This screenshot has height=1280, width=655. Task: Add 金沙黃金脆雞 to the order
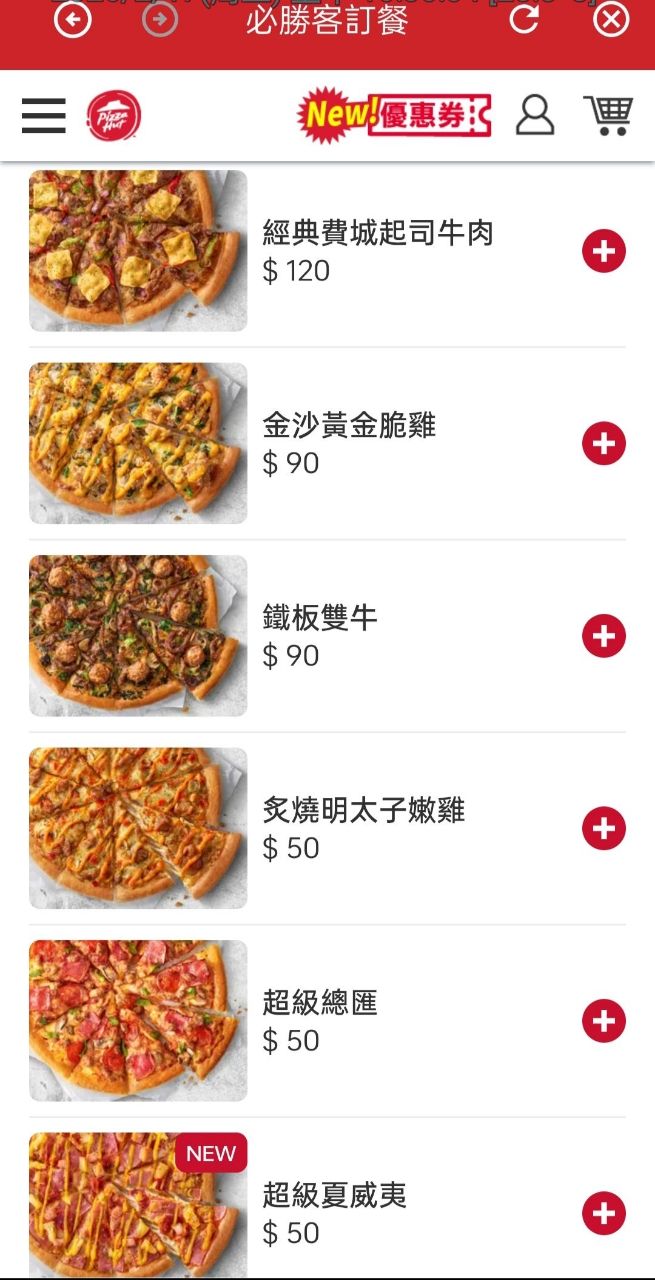coord(604,443)
